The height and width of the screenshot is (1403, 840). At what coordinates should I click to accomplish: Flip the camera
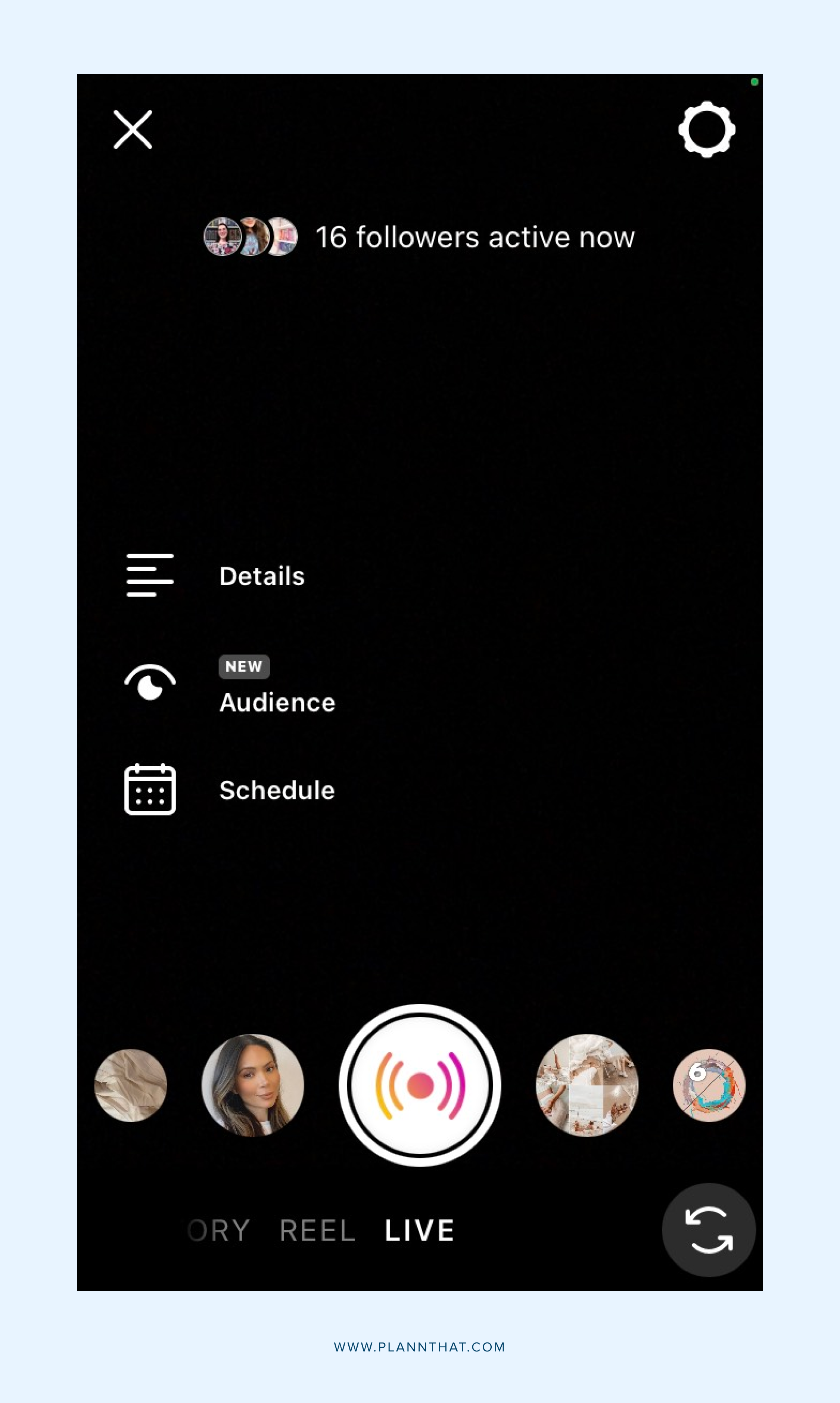[709, 1230]
